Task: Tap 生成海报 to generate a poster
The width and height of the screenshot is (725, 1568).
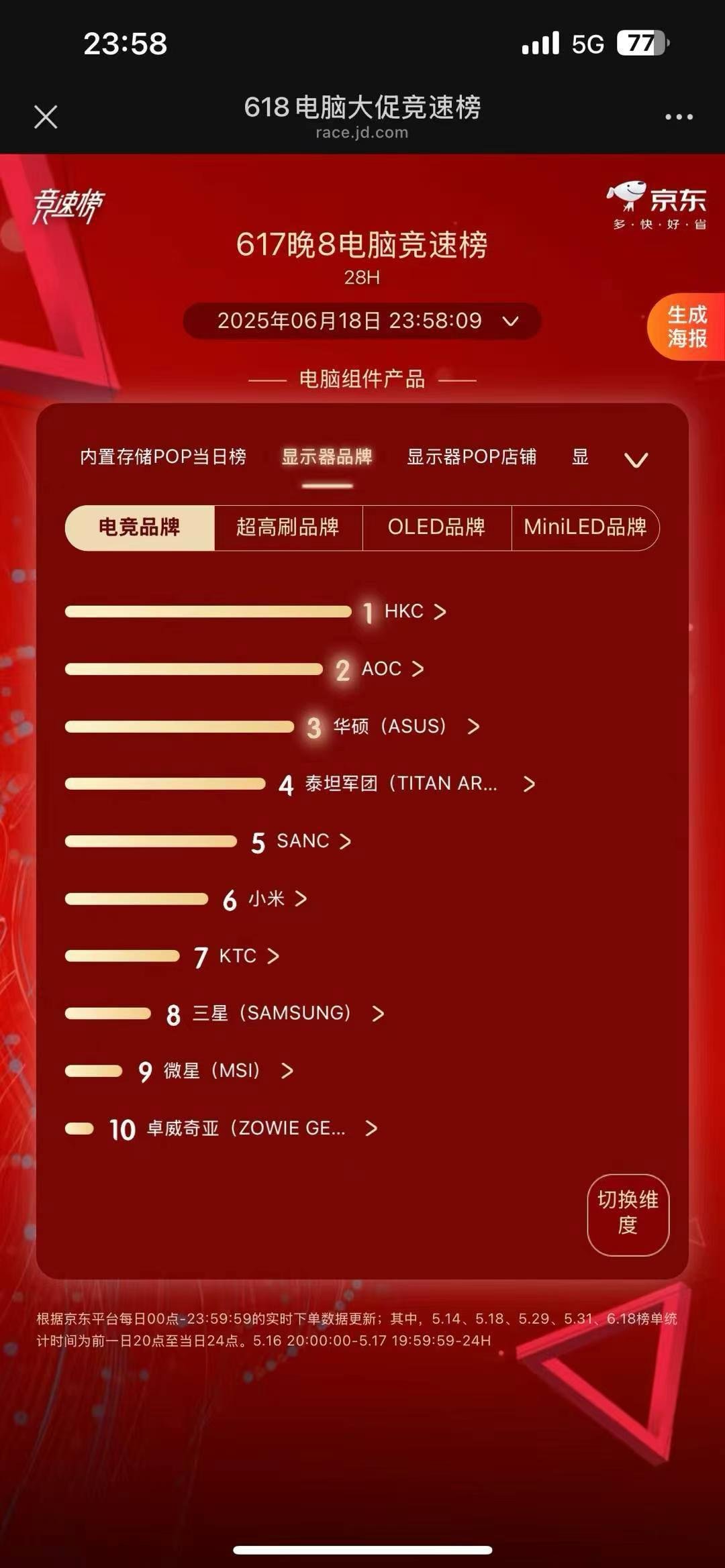Action: pos(687,327)
